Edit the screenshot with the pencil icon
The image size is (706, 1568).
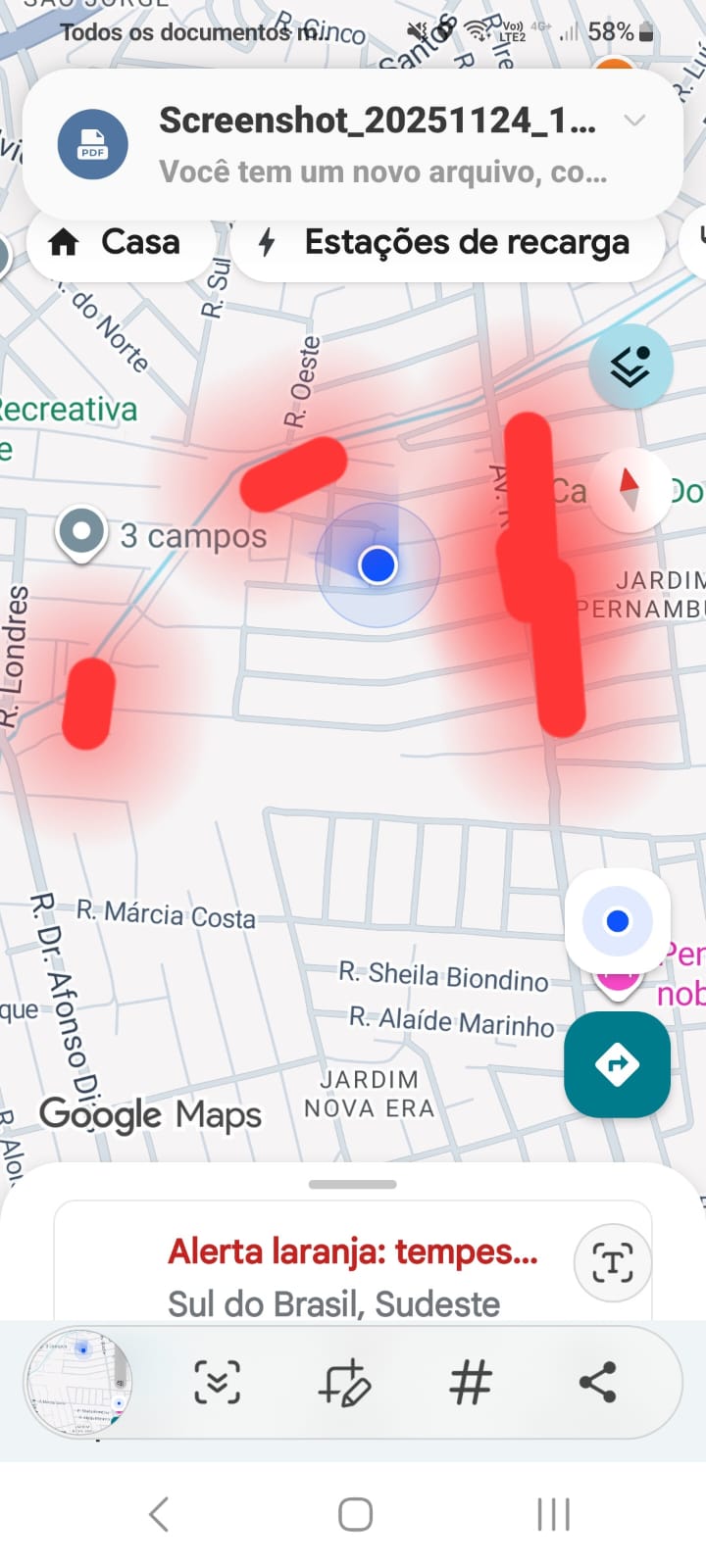click(344, 1383)
